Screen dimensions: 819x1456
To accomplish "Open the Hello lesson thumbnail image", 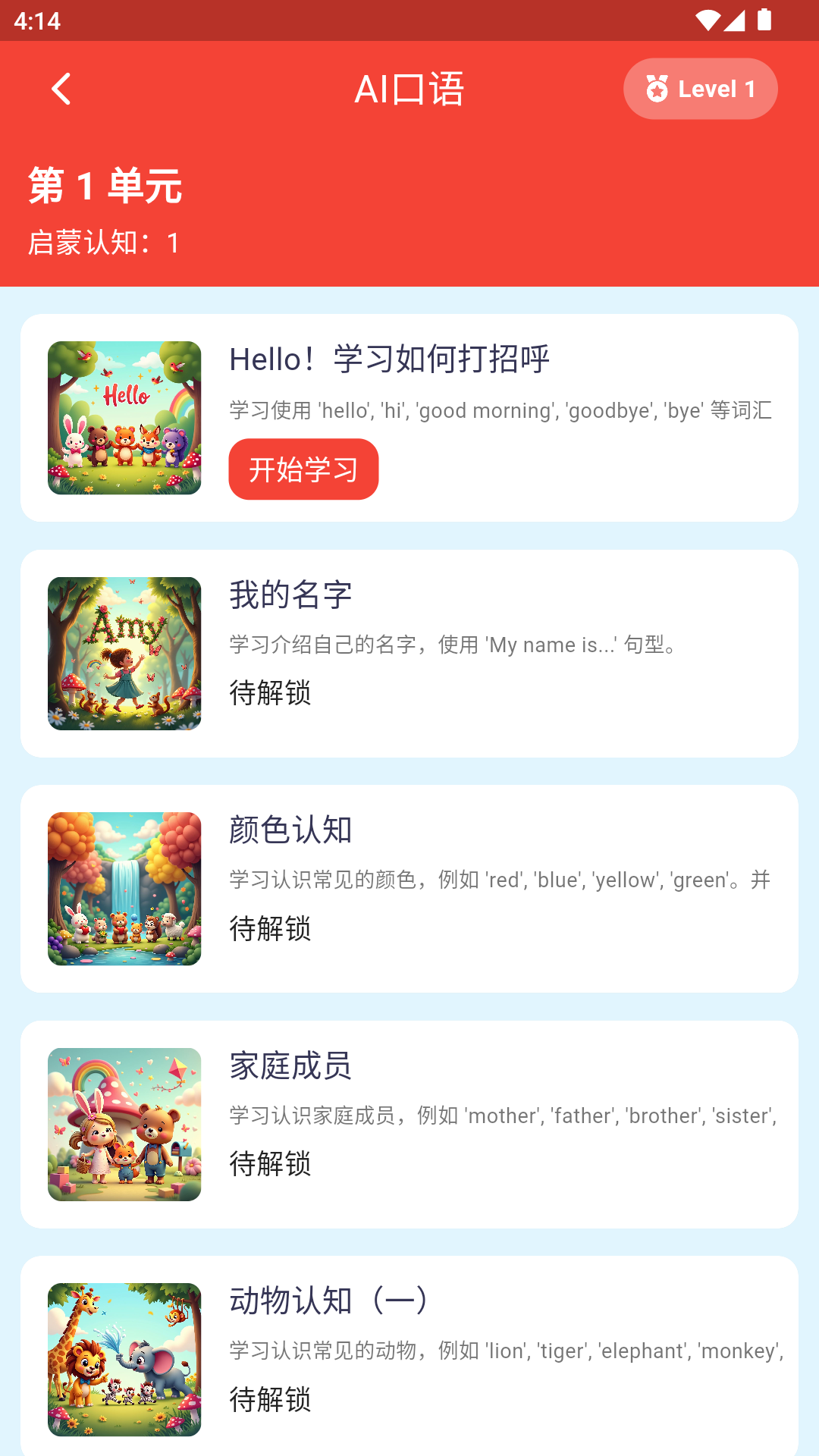I will 124,416.
